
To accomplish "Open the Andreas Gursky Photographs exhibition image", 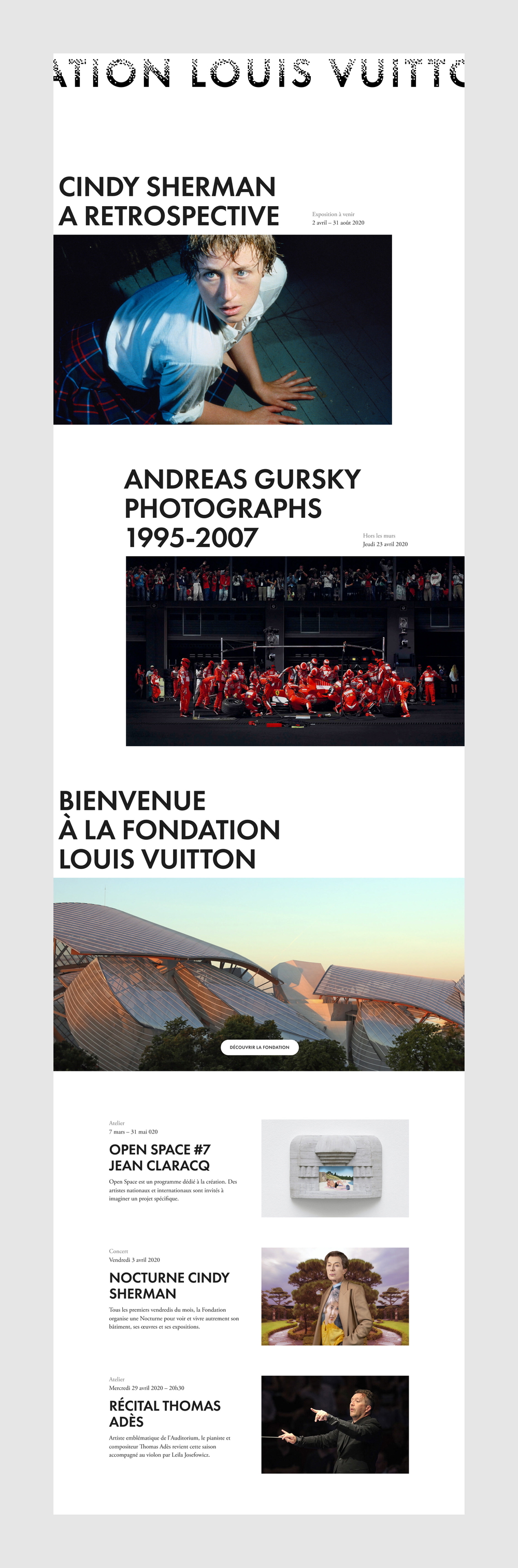I will [x=295, y=651].
